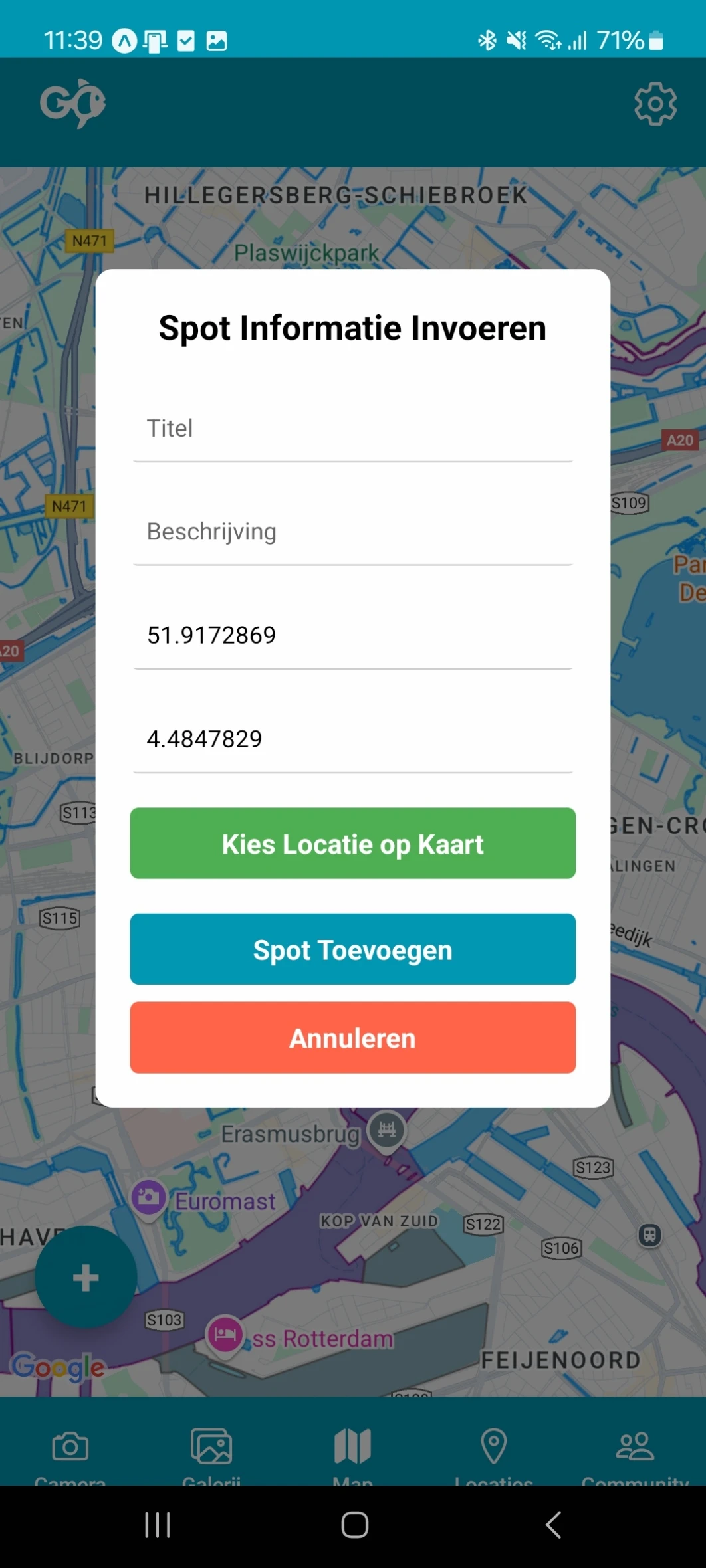Tap the Android home button
This screenshot has width=706, height=1568.
pos(353,1525)
